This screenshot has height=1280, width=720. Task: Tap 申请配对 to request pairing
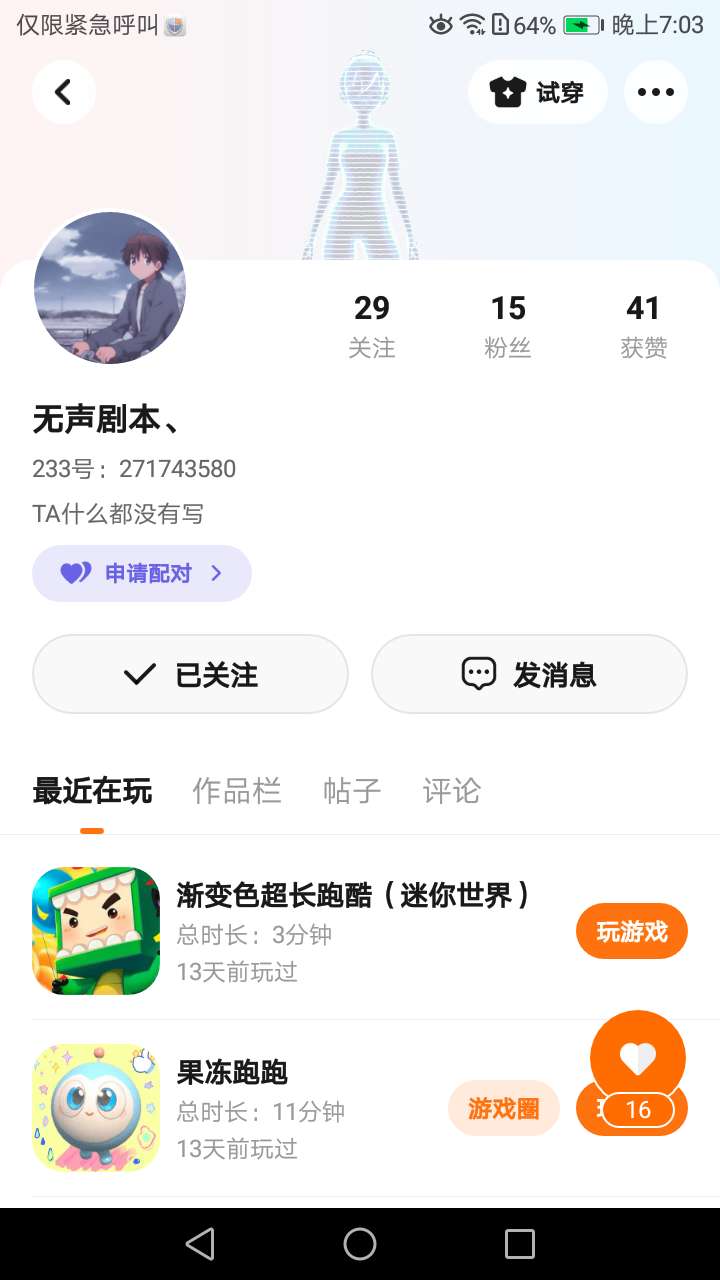pos(142,573)
